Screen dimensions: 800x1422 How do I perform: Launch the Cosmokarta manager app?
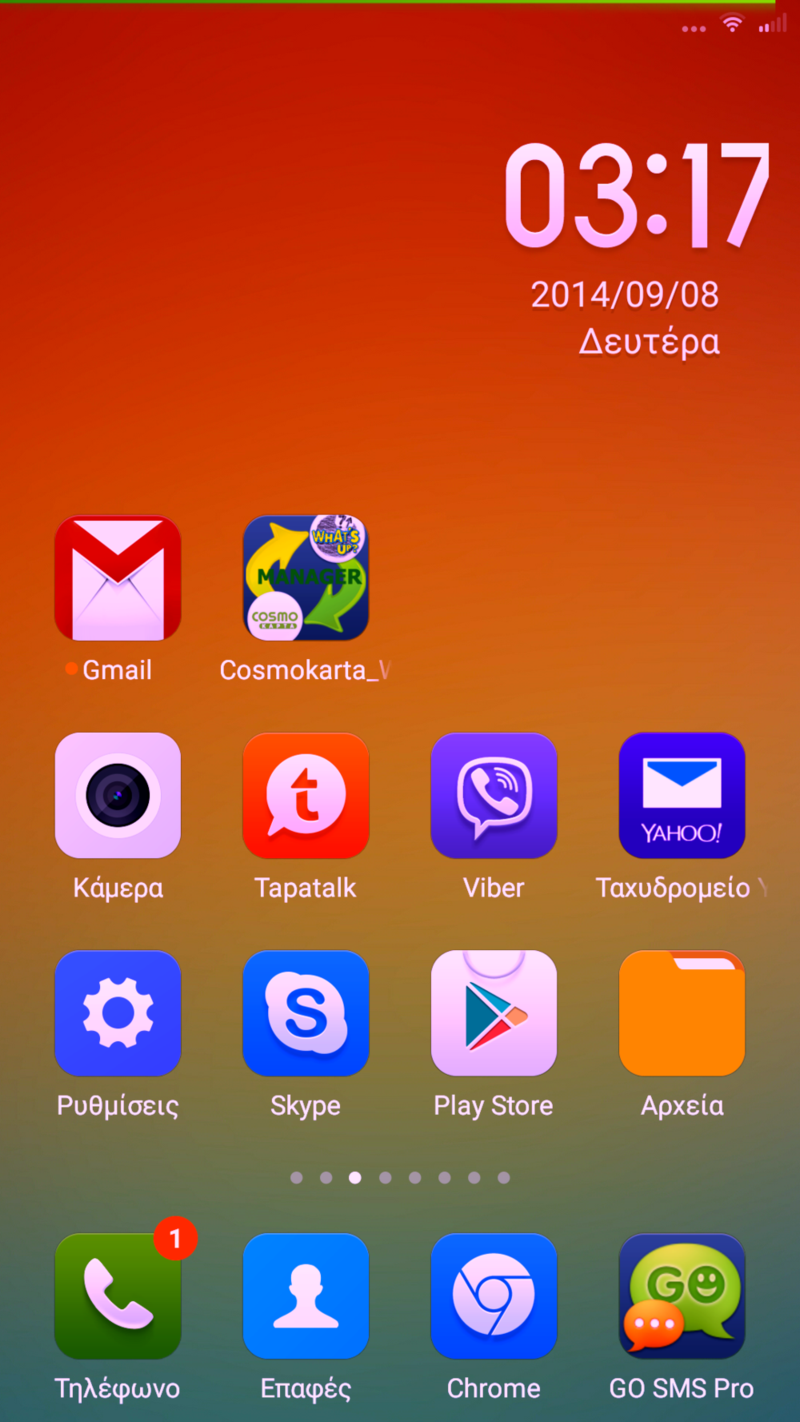click(x=306, y=578)
